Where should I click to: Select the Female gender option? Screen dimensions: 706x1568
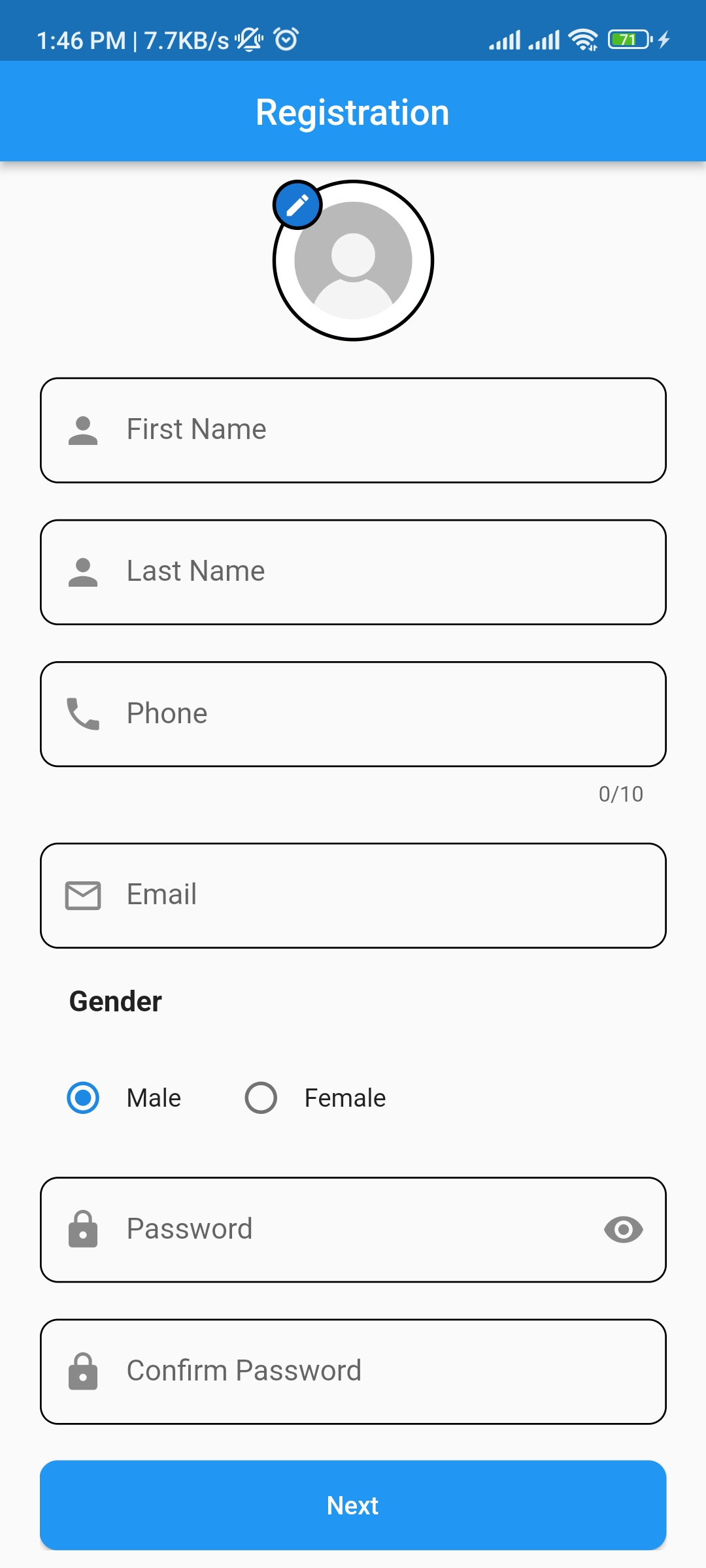tap(261, 1098)
